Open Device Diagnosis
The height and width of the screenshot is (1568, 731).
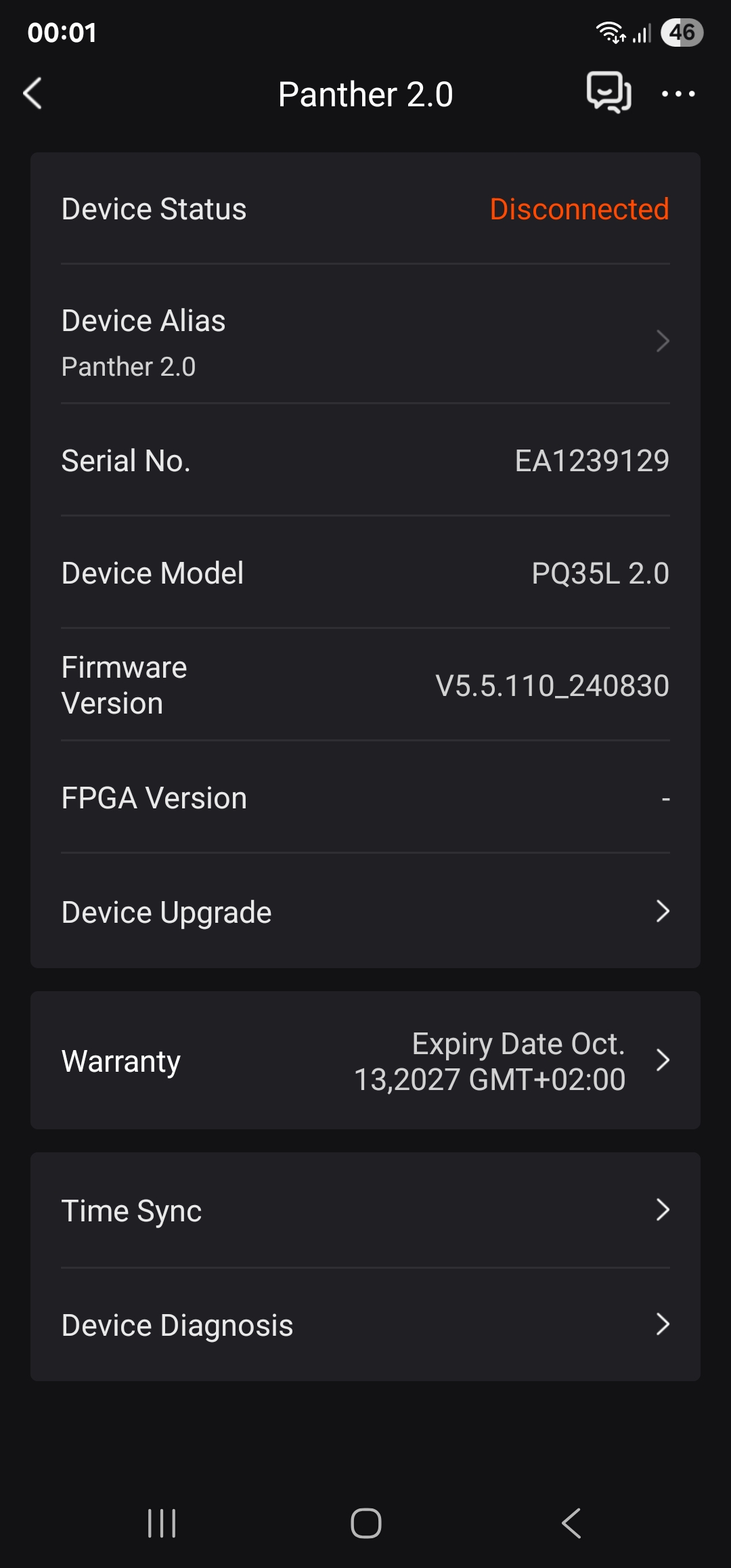pos(365,1325)
